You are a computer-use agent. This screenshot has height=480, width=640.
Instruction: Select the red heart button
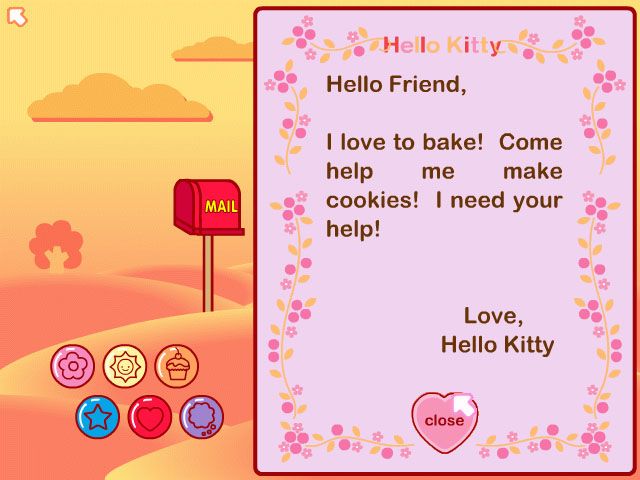click(149, 417)
